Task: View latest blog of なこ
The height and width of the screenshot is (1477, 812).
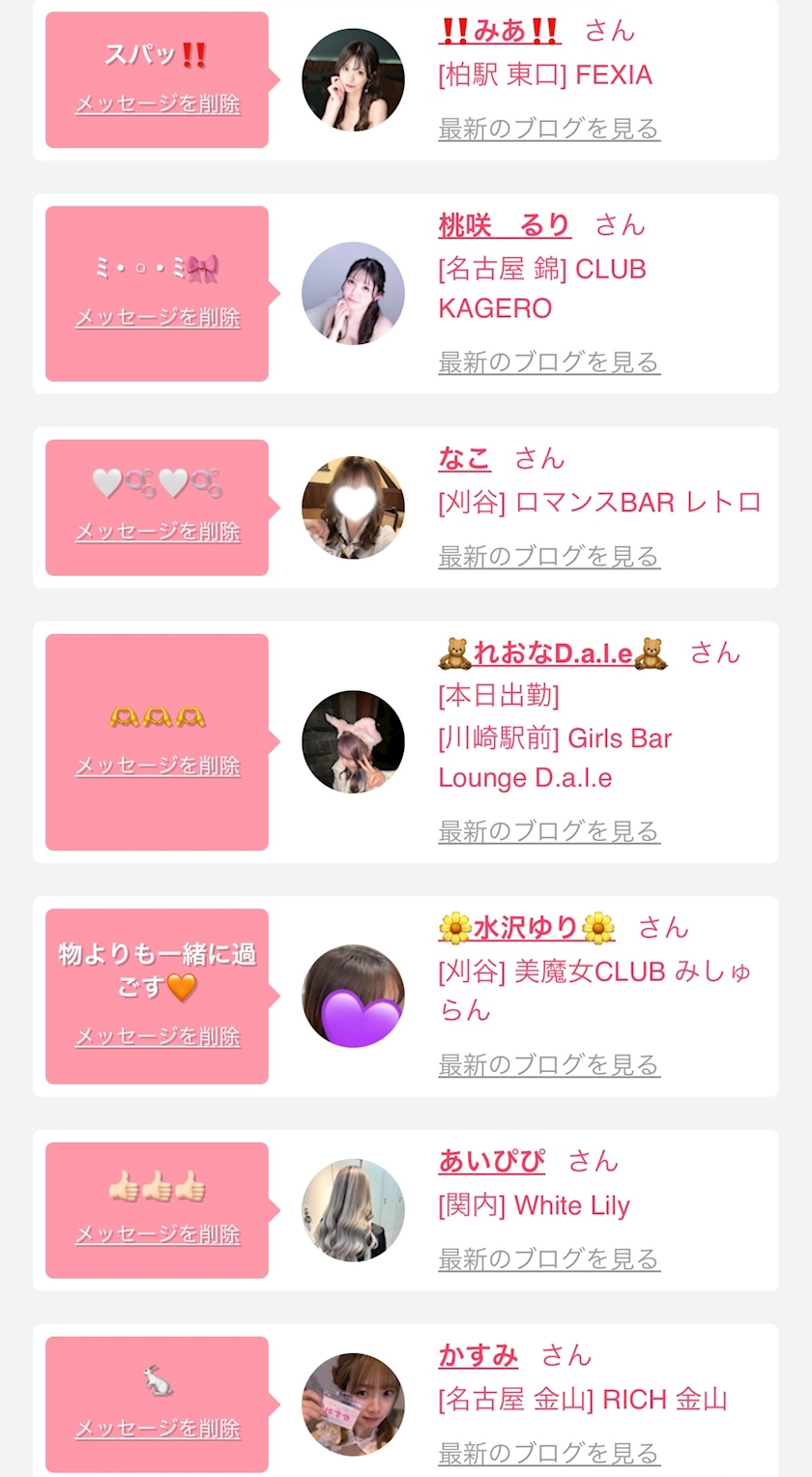Action: pos(549,556)
